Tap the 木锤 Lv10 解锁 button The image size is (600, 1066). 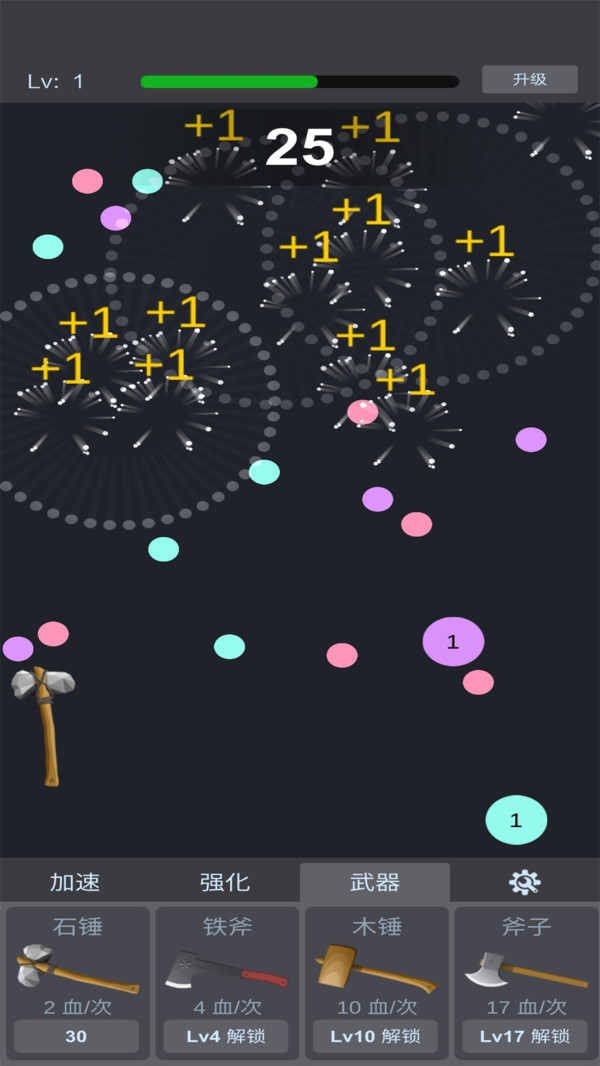click(376, 1036)
